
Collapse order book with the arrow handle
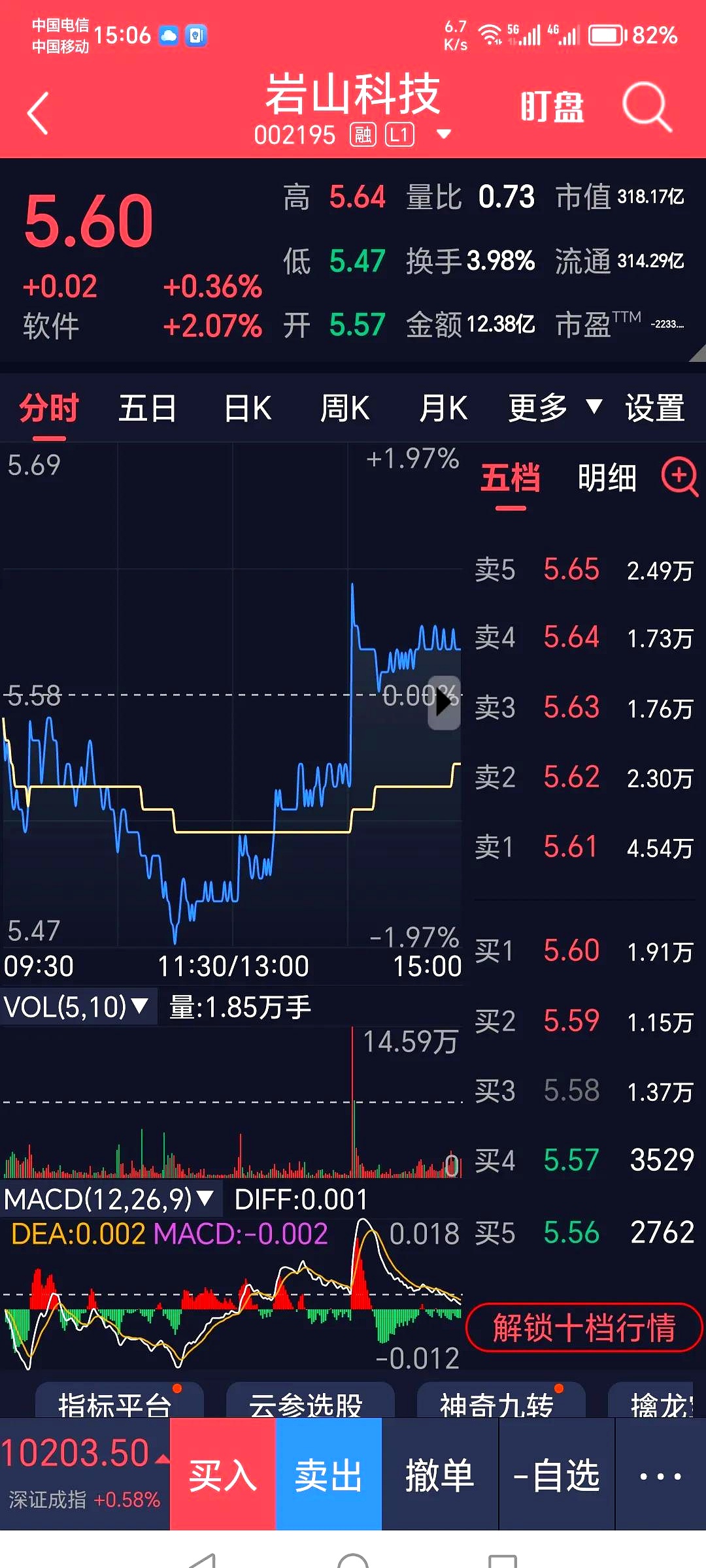coord(445,702)
